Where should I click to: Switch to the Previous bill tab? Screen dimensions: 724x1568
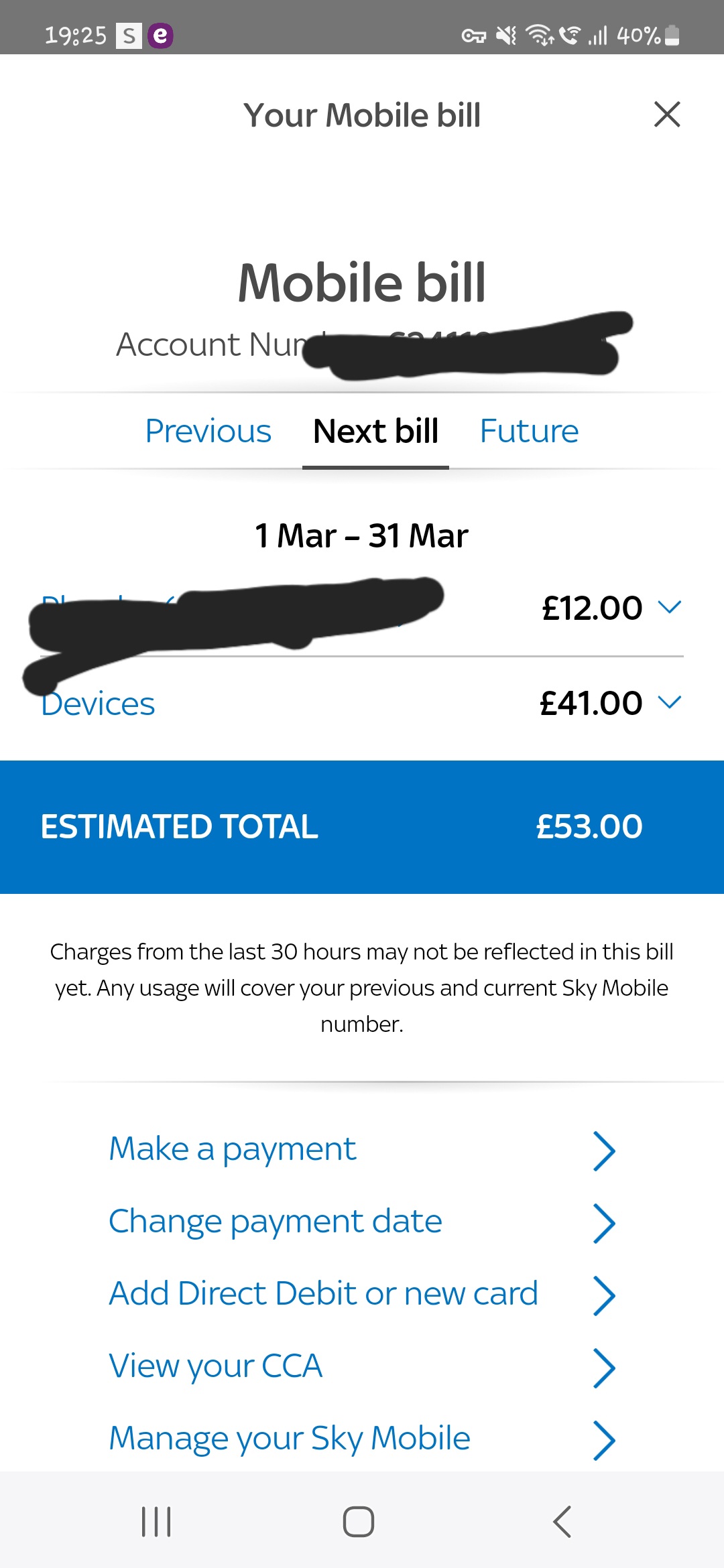(207, 431)
